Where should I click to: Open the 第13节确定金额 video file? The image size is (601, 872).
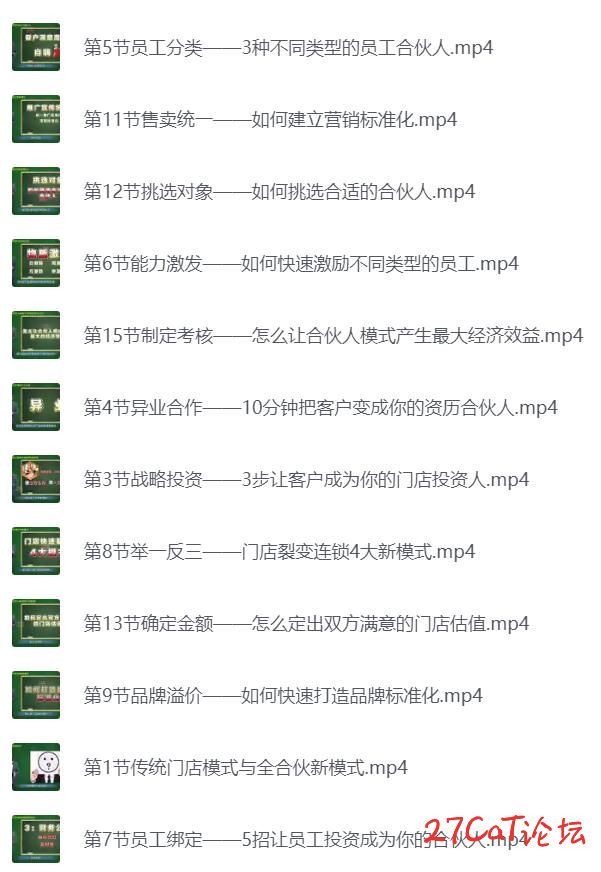306,623
